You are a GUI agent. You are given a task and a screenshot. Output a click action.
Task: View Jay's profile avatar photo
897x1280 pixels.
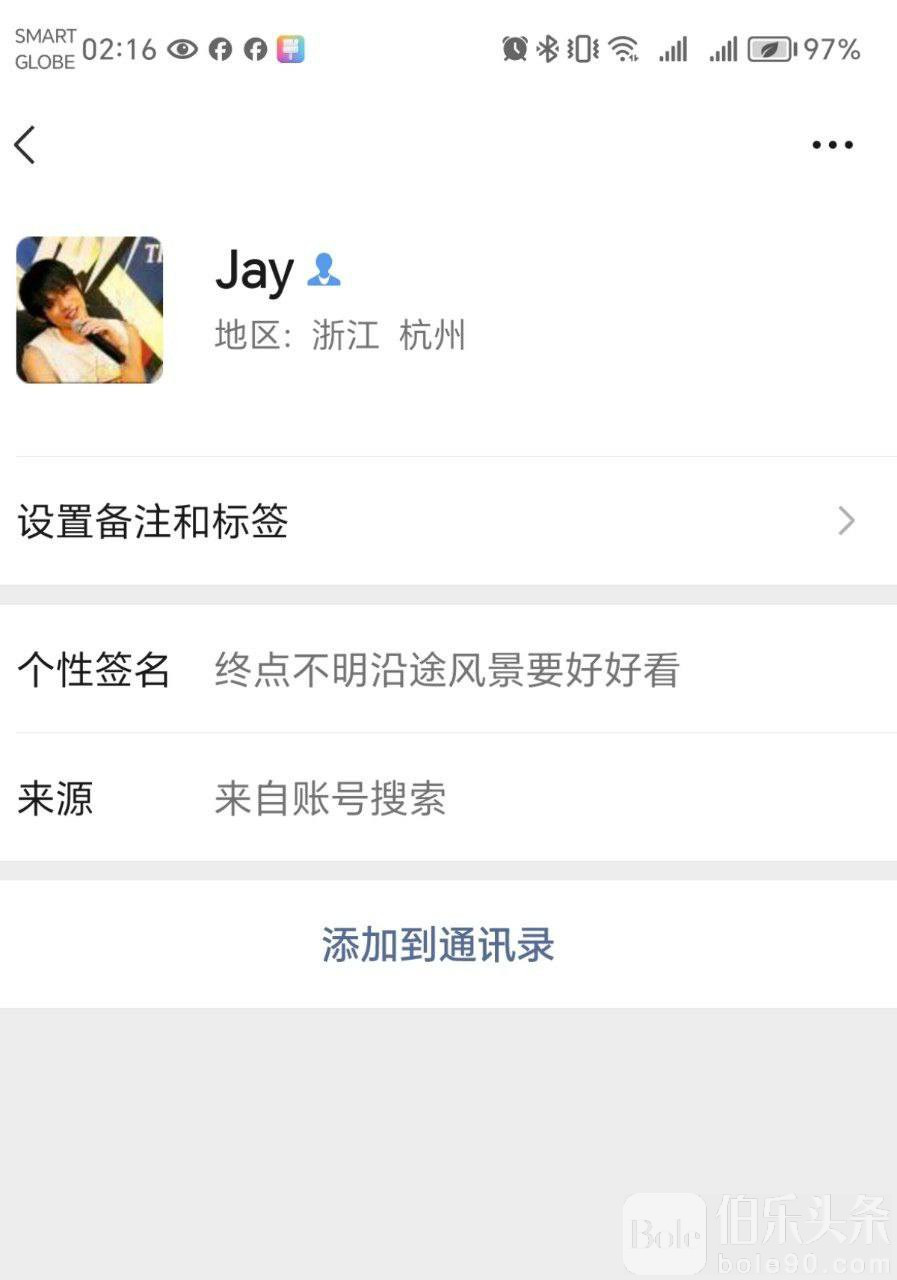click(89, 309)
